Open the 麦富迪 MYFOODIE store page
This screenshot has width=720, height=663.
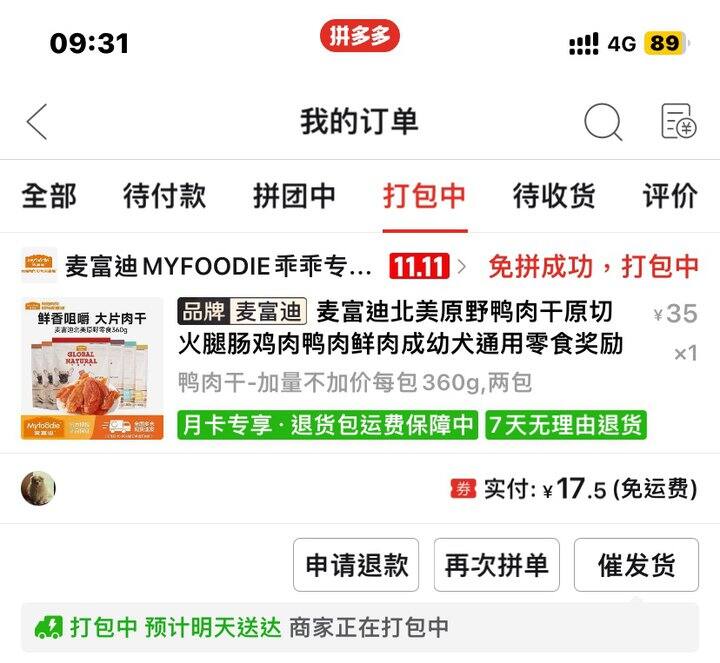[218, 267]
